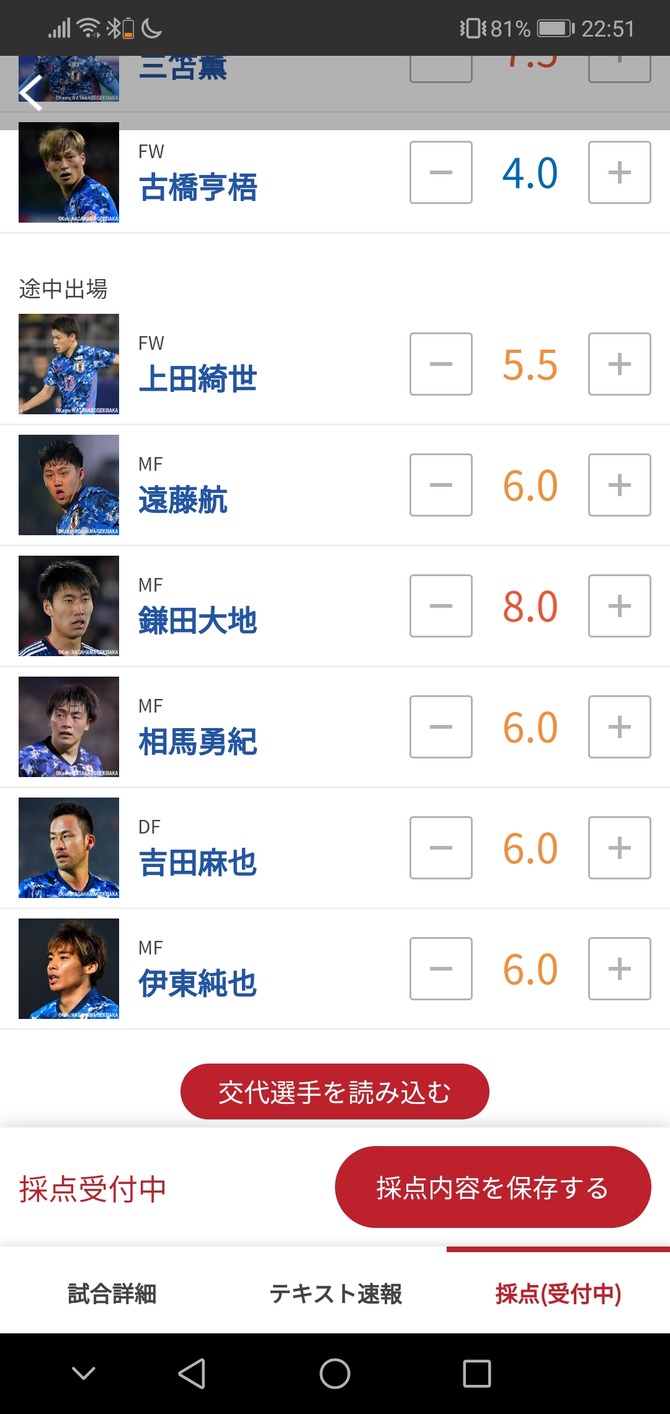The width and height of the screenshot is (670, 1414).
Task: Lower 伊東純也's rating
Action: (441, 970)
